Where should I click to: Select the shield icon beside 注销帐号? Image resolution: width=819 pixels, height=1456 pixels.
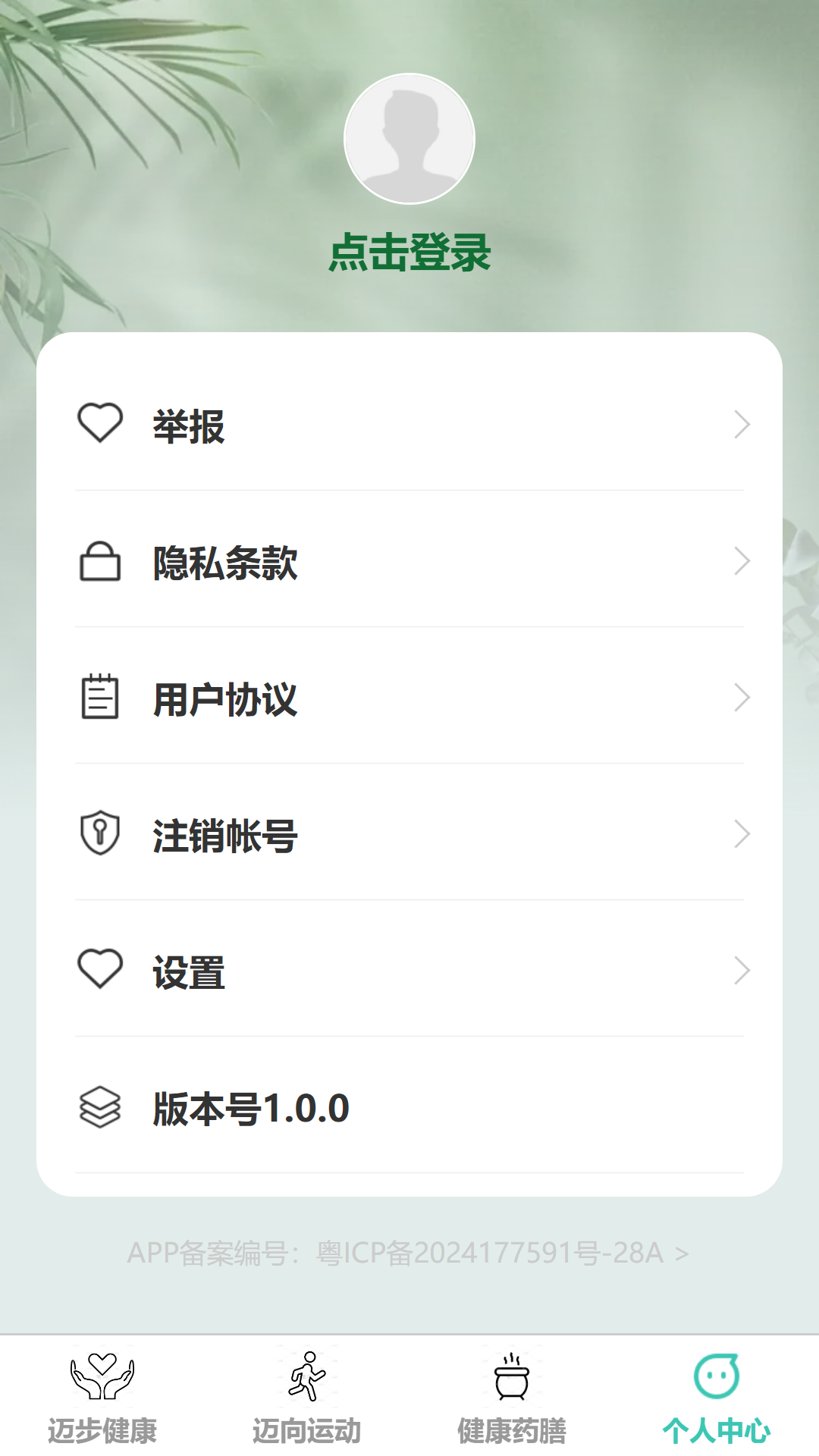coord(99,834)
